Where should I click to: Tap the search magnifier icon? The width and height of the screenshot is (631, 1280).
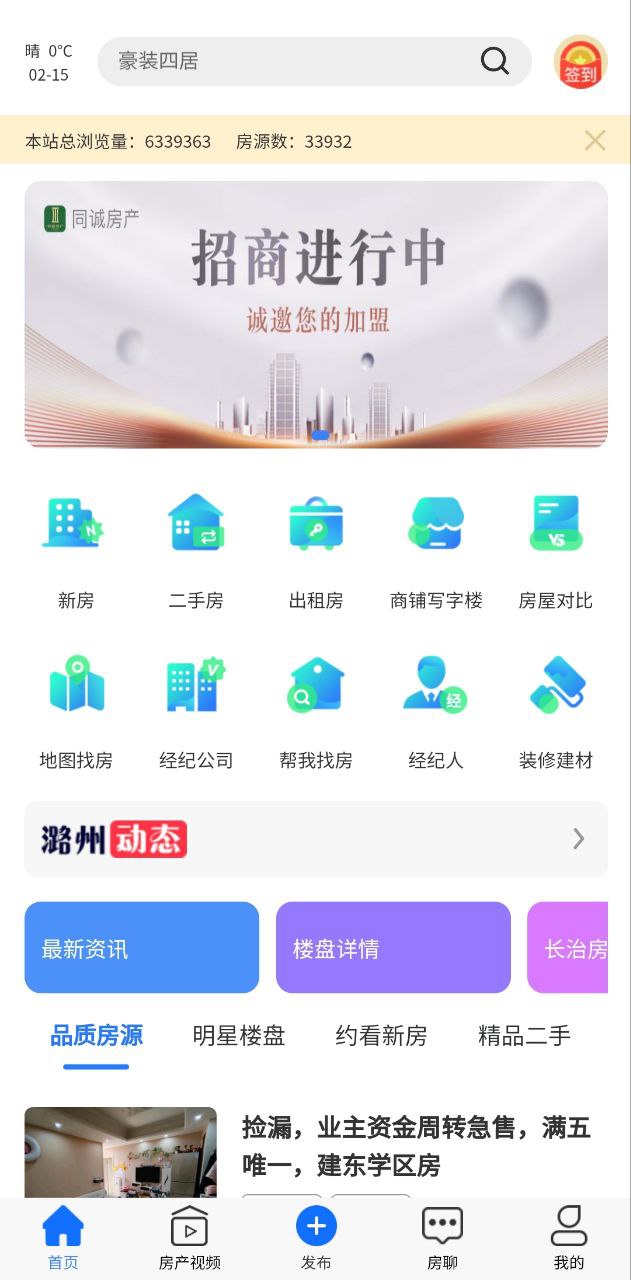tap(495, 61)
